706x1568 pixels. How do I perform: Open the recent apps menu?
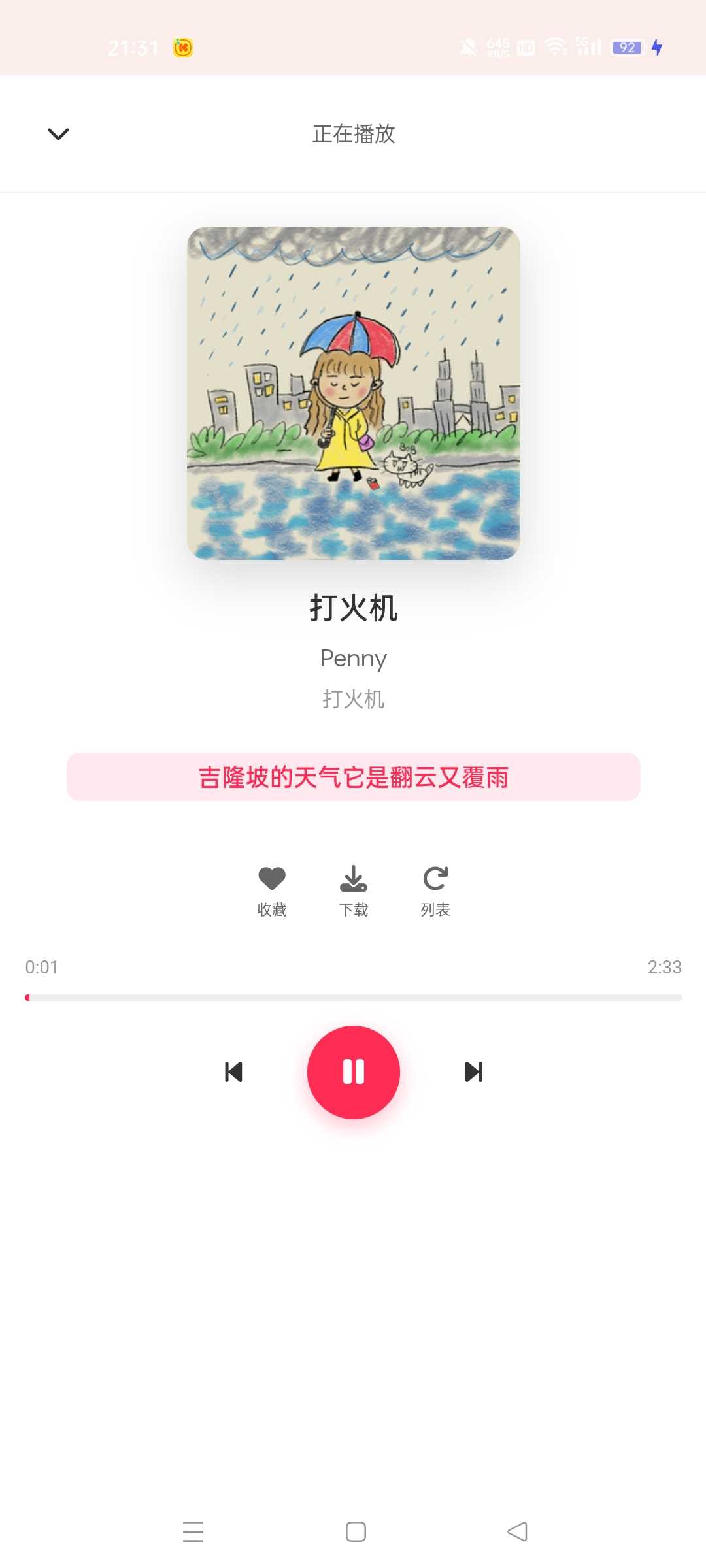pos(193,1531)
